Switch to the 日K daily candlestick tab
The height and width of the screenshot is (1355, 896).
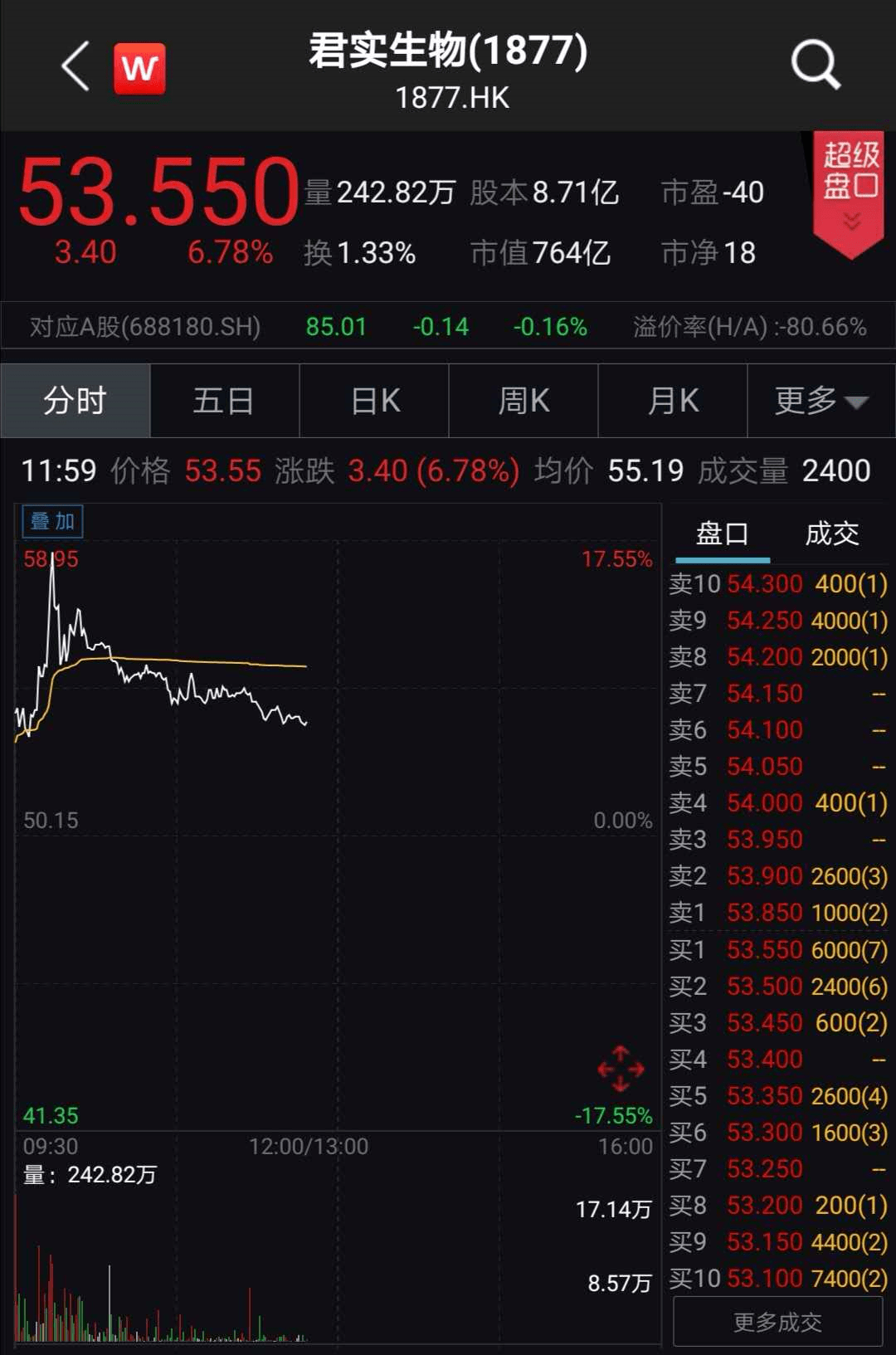pos(373,400)
